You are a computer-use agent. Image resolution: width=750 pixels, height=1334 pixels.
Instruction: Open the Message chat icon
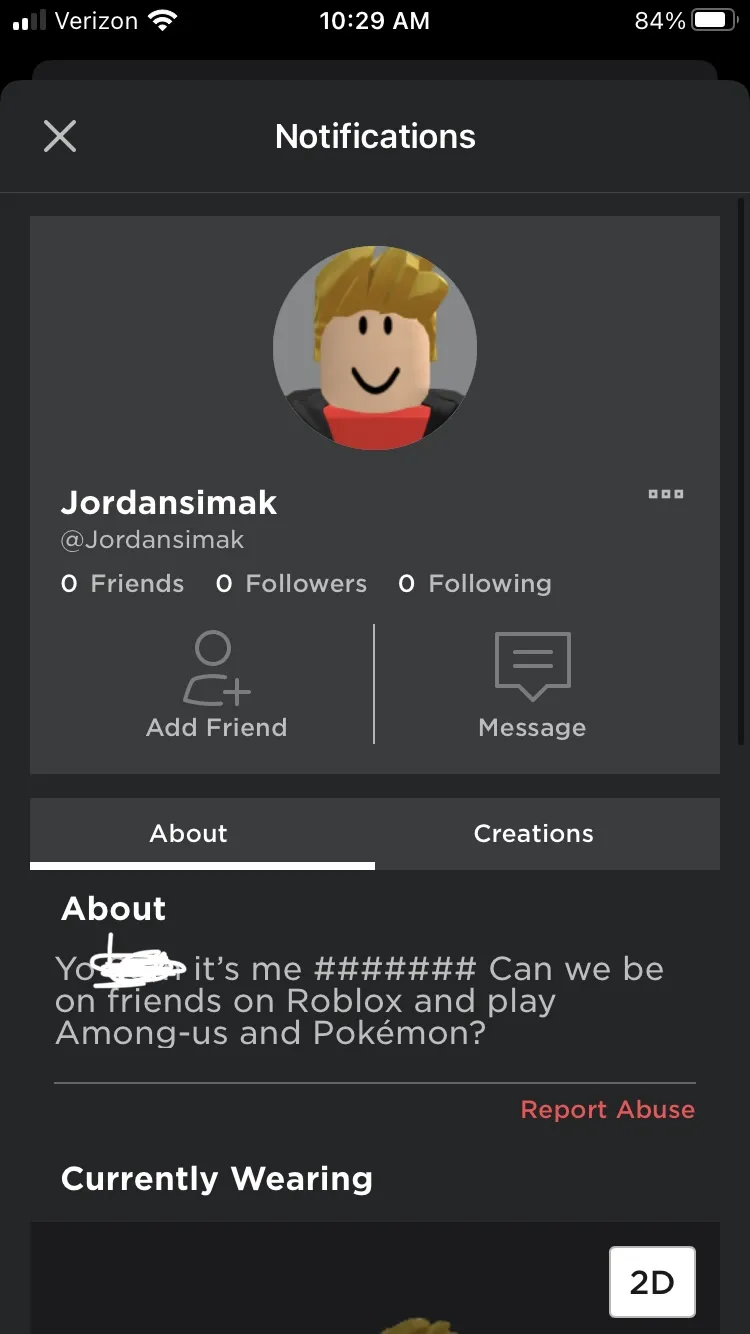click(532, 663)
